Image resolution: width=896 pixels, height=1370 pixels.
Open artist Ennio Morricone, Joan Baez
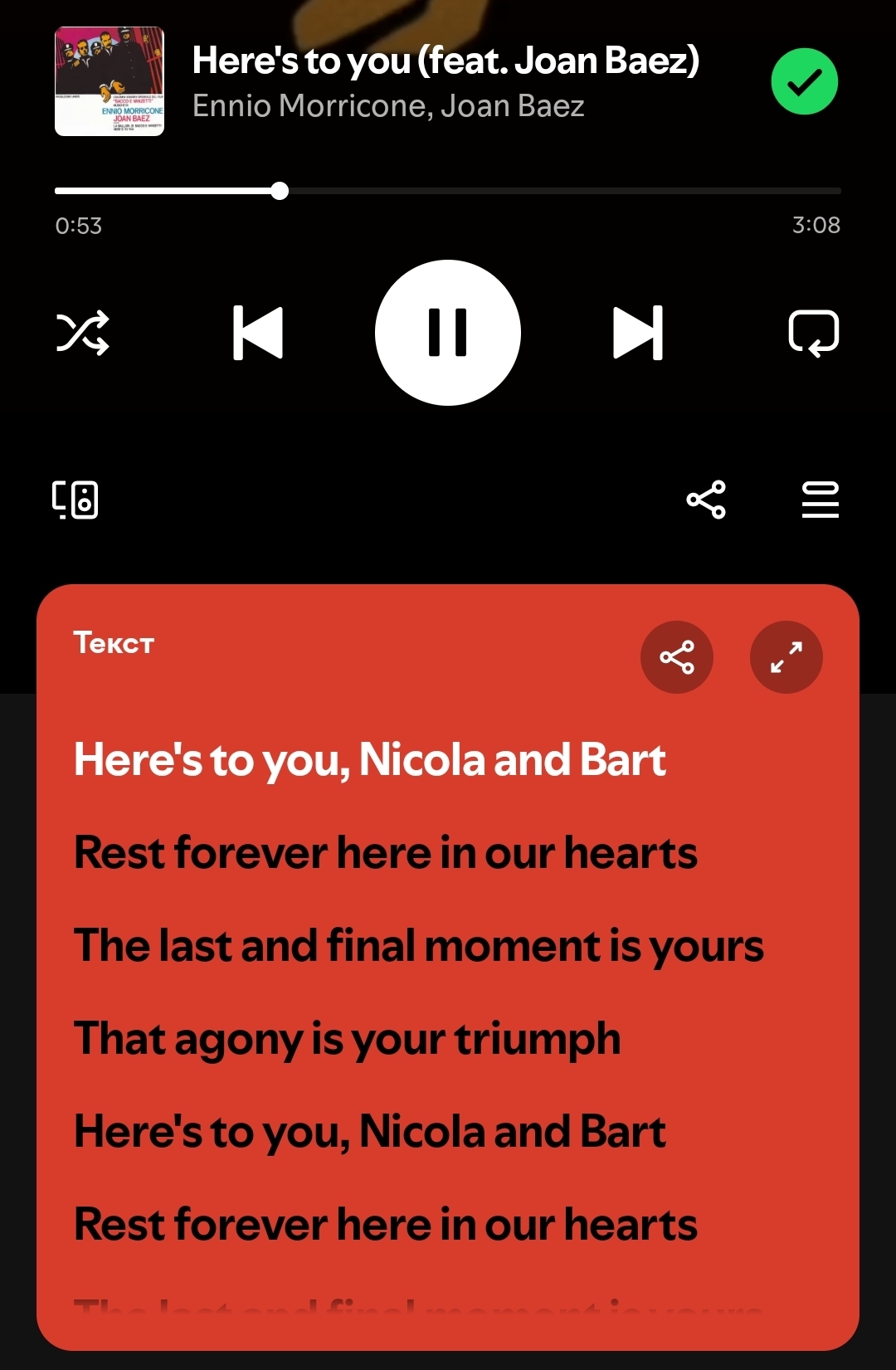coord(388,106)
